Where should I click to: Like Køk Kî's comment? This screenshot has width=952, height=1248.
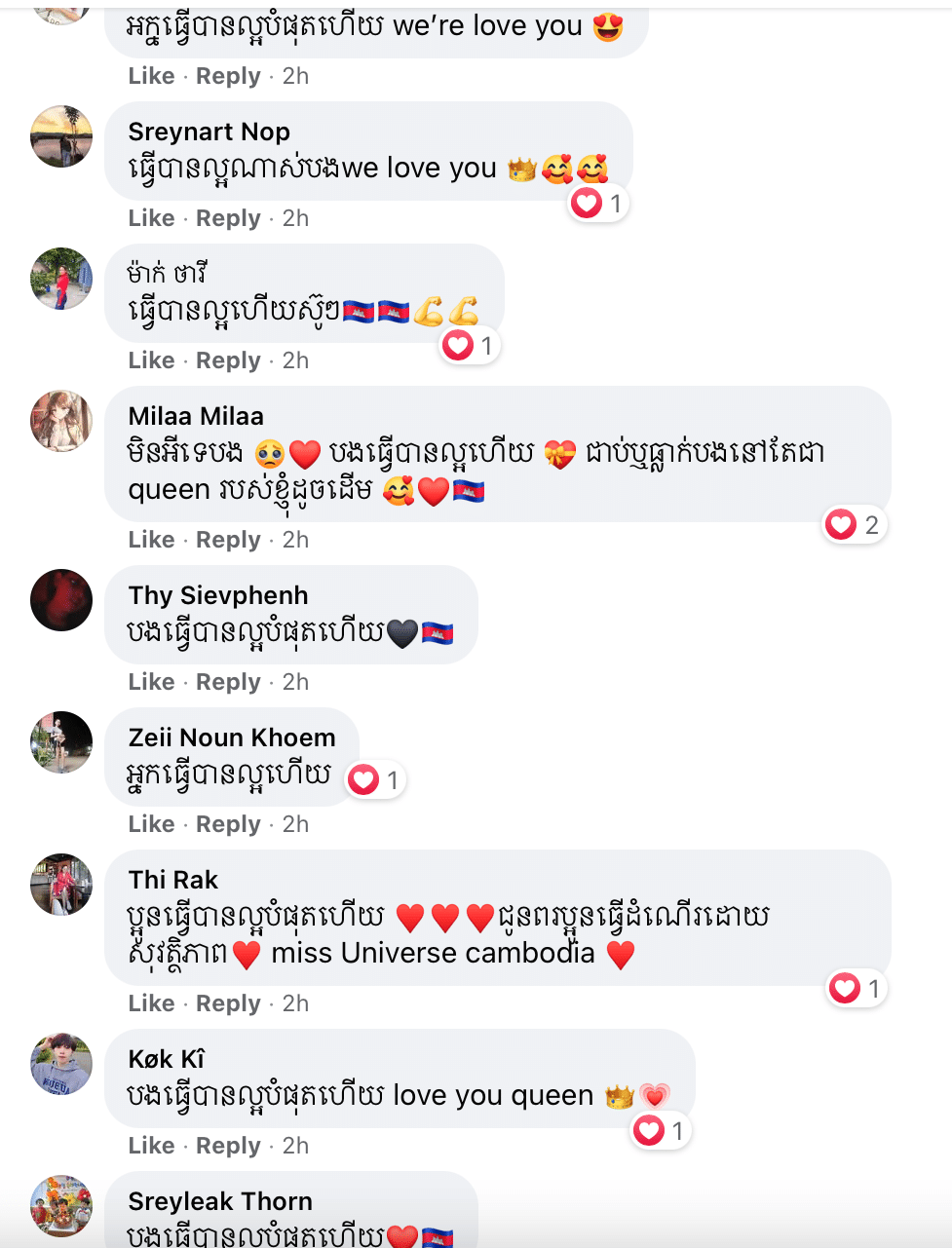click(151, 1146)
